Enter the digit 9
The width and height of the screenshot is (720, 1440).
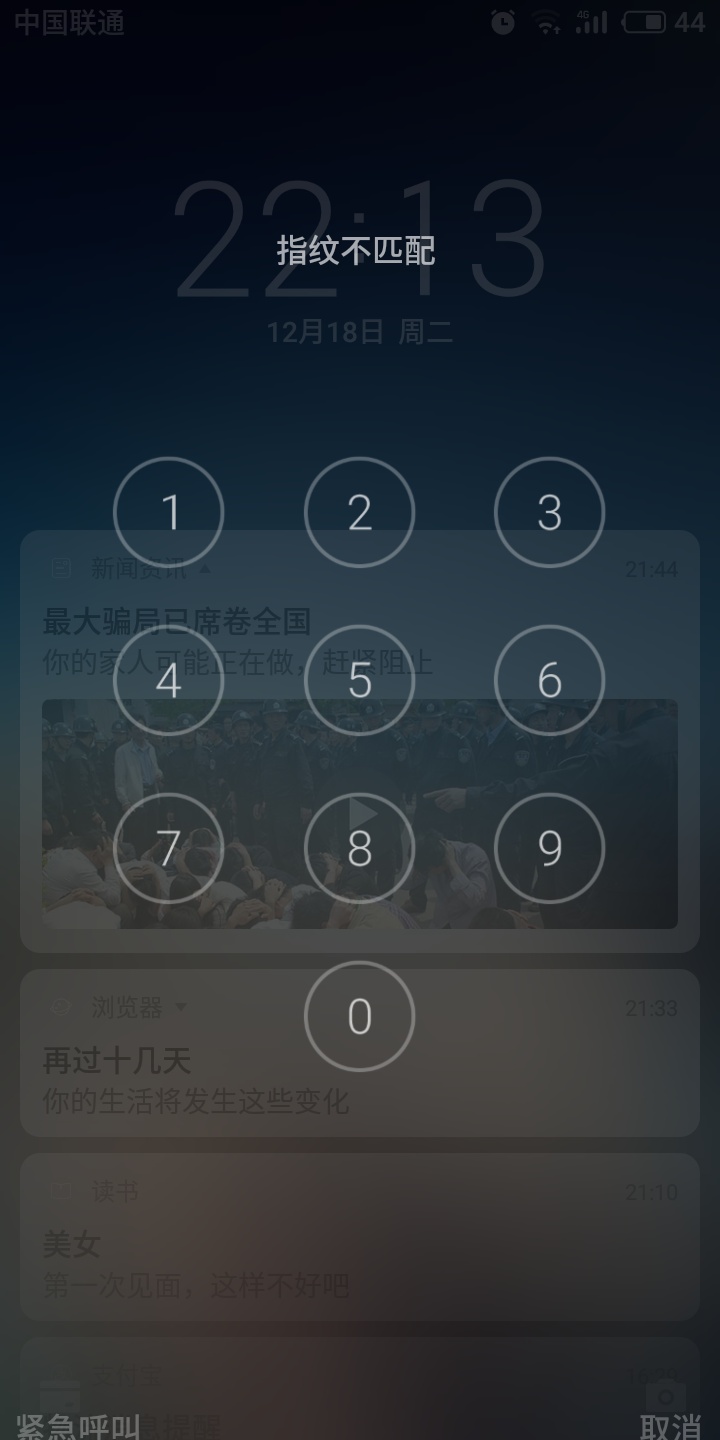click(x=549, y=848)
